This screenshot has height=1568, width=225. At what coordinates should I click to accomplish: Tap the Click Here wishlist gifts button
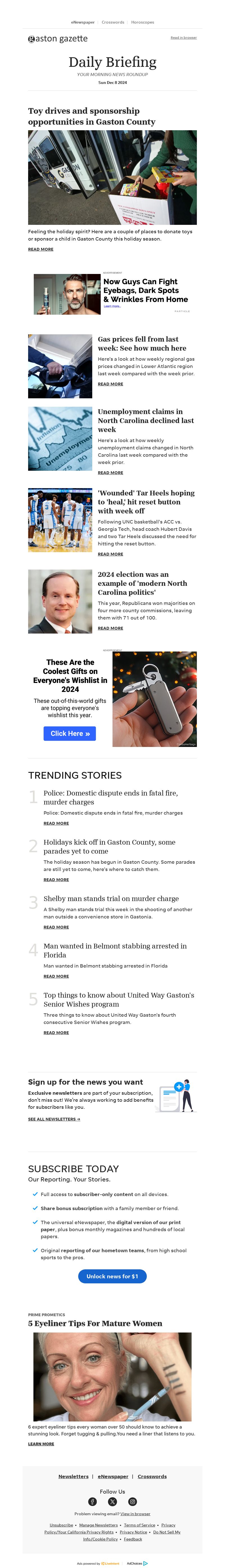pos(69,733)
